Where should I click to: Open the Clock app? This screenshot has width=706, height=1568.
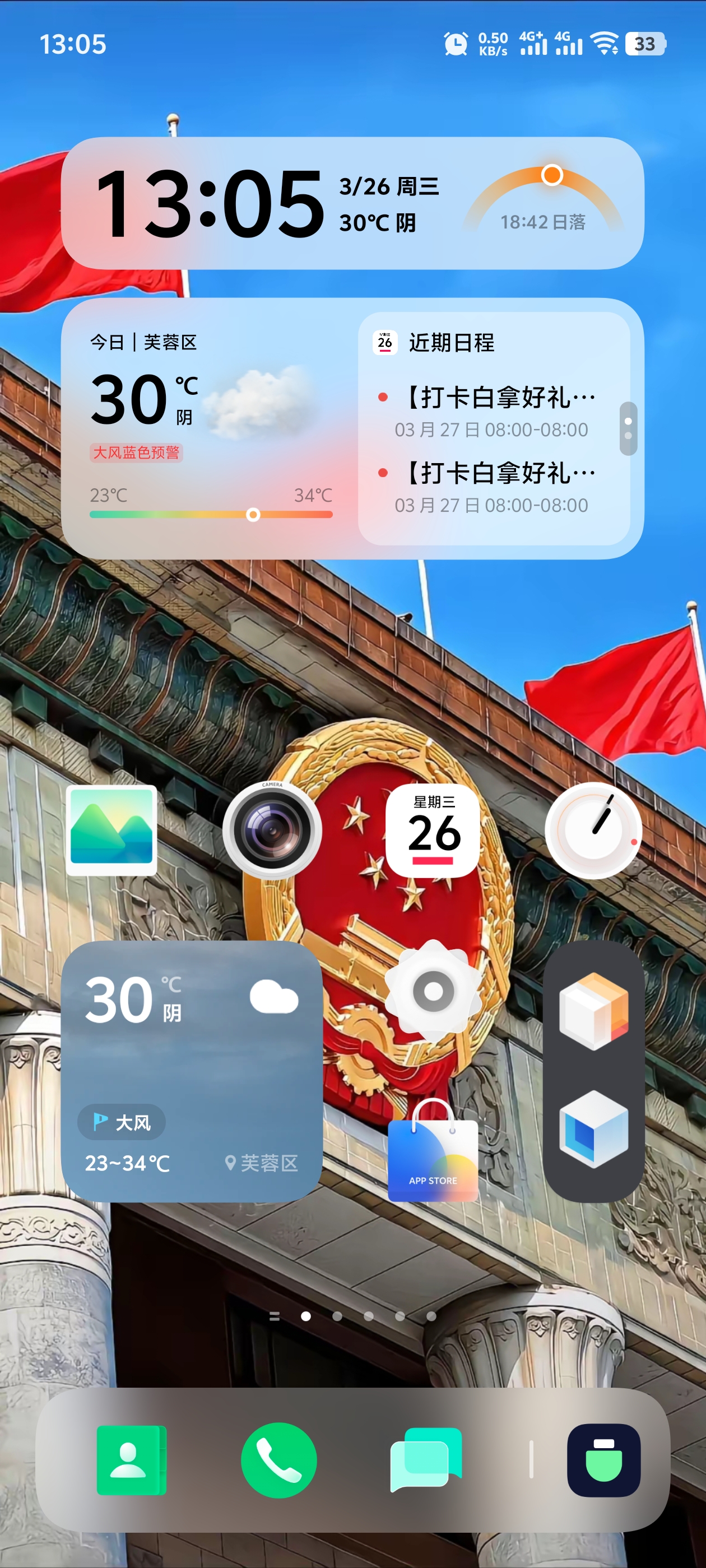coord(593,830)
